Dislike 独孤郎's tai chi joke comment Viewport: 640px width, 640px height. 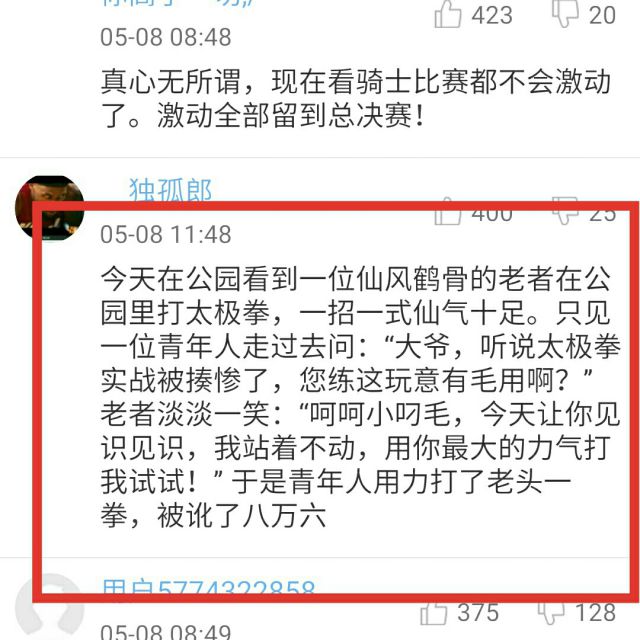(x=565, y=211)
